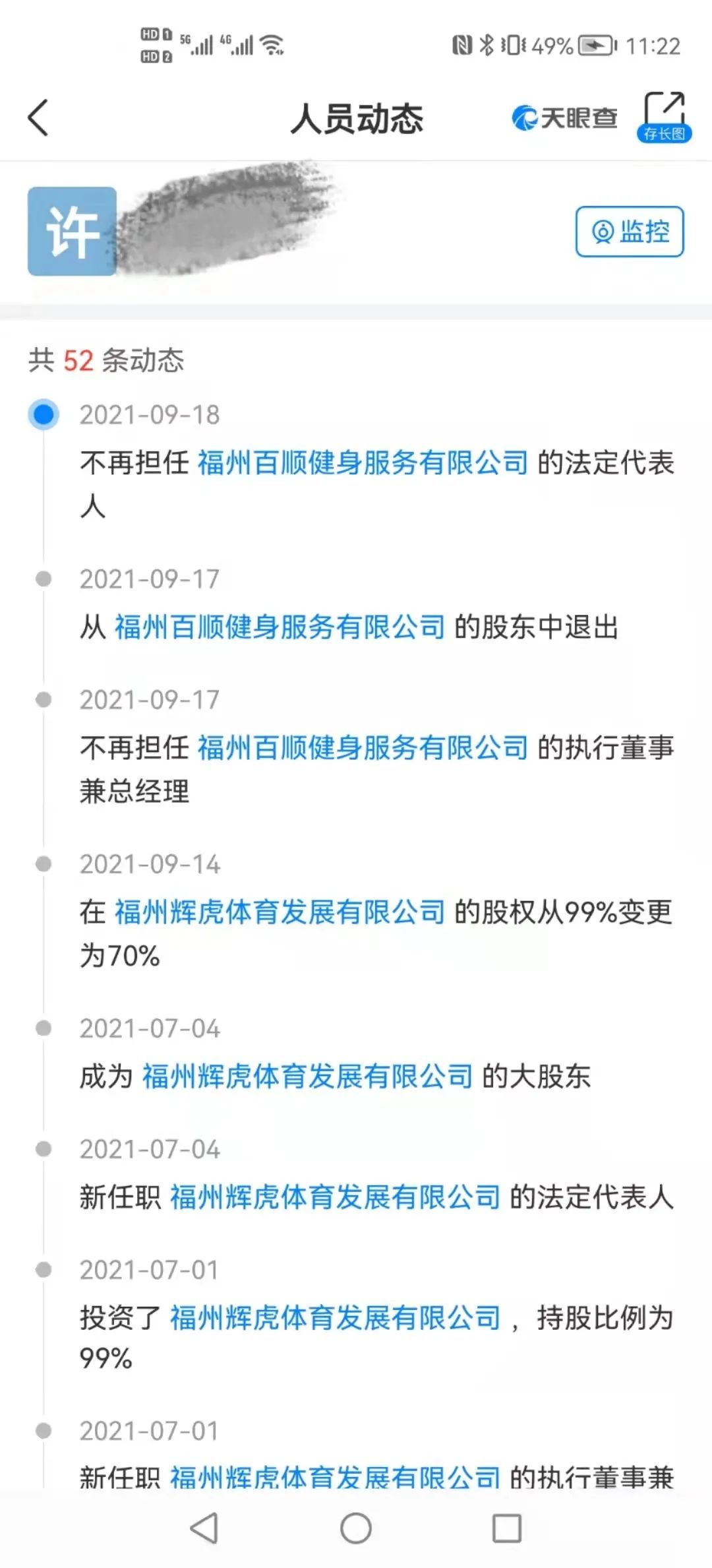712x1568 pixels.
Task: Open 福州百顺健身服务有限公司 company page
Action: tap(362, 464)
